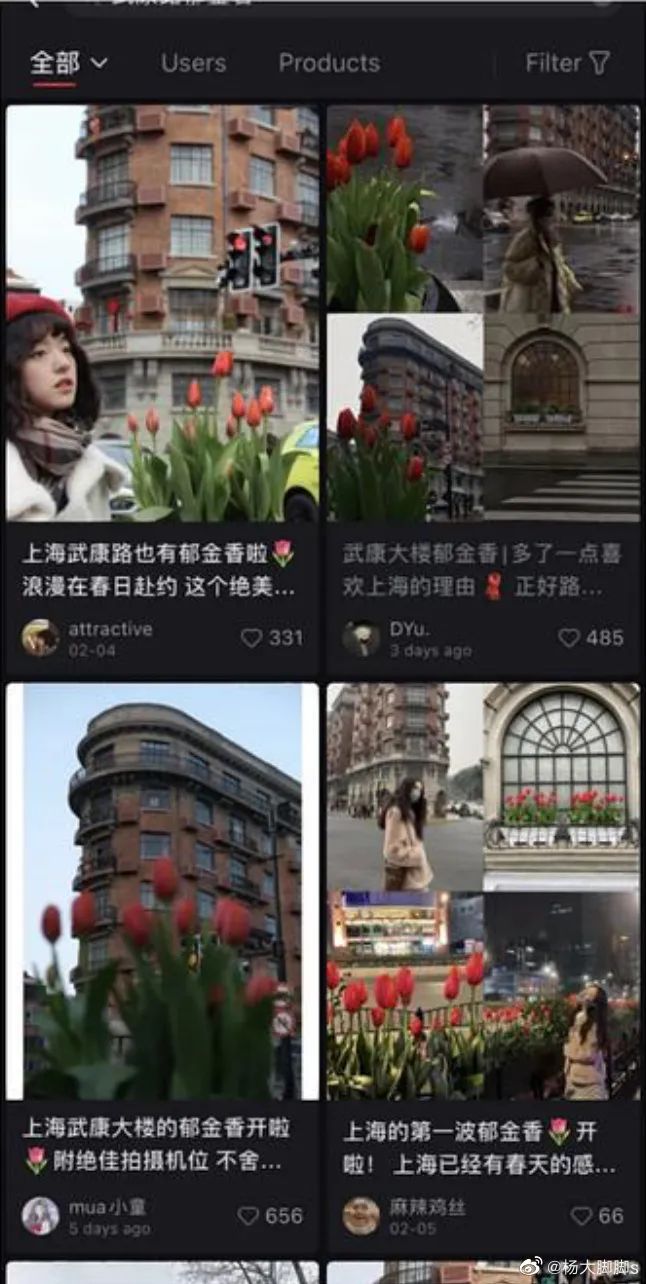Open the post 上海武康大楼的郁金香开啦
Image resolution: width=646 pixels, height=1284 pixels.
coord(163,892)
